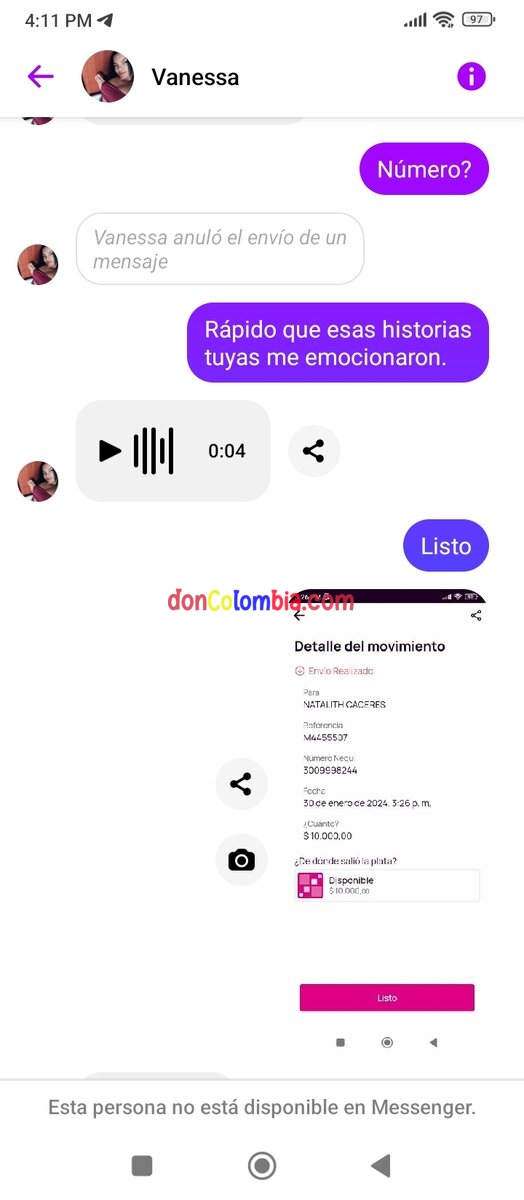Viewport: 524px width, 1200px height.
Task: Open Vanessa's profile picture in header
Action: click(x=108, y=76)
